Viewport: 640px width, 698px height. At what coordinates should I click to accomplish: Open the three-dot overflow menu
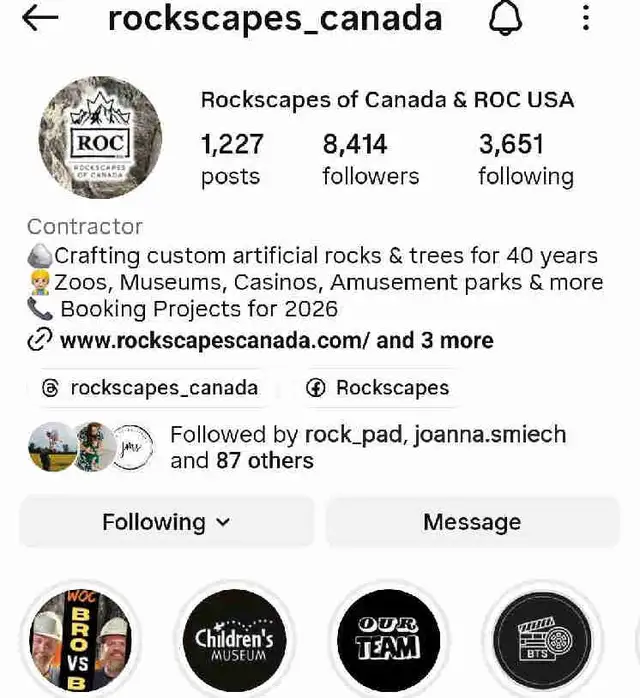(x=586, y=18)
